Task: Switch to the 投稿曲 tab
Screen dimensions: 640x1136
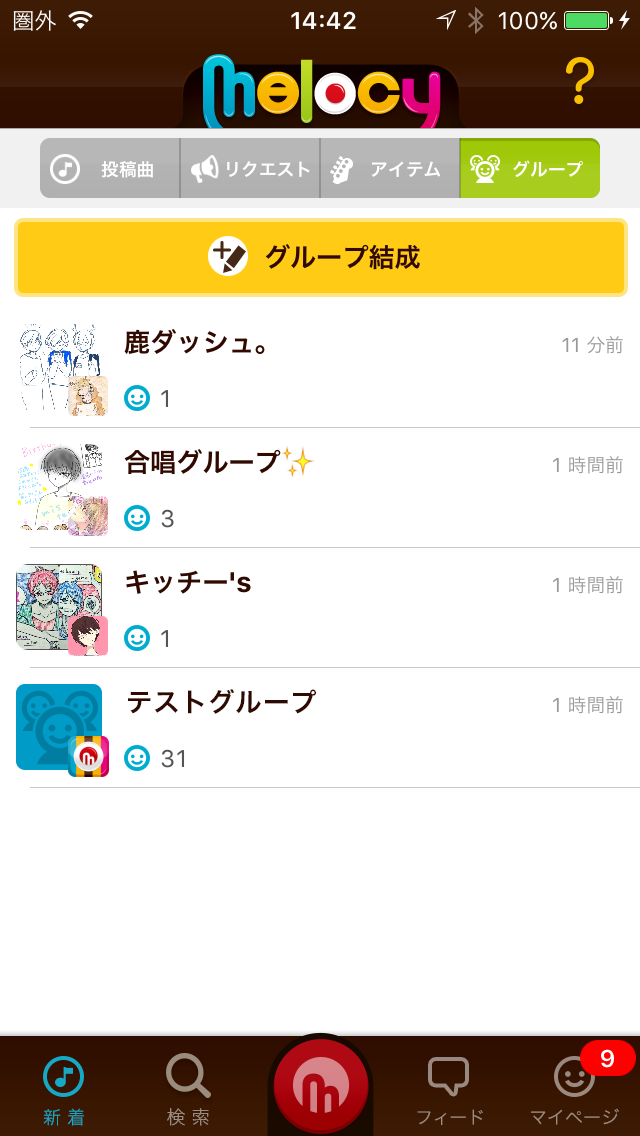Action: [110, 169]
